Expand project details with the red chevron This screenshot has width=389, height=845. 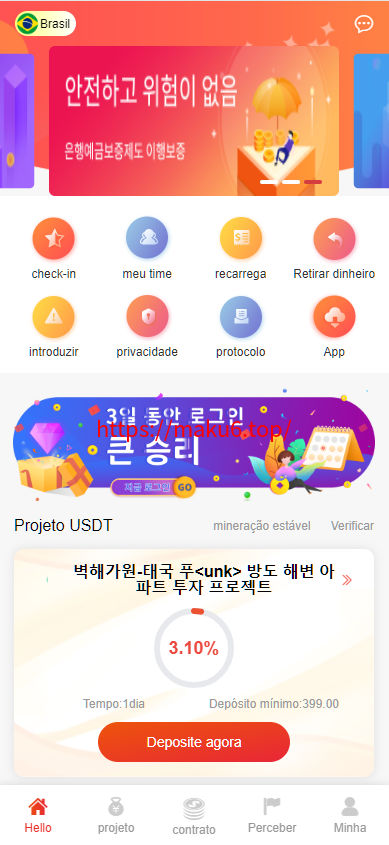point(347,580)
